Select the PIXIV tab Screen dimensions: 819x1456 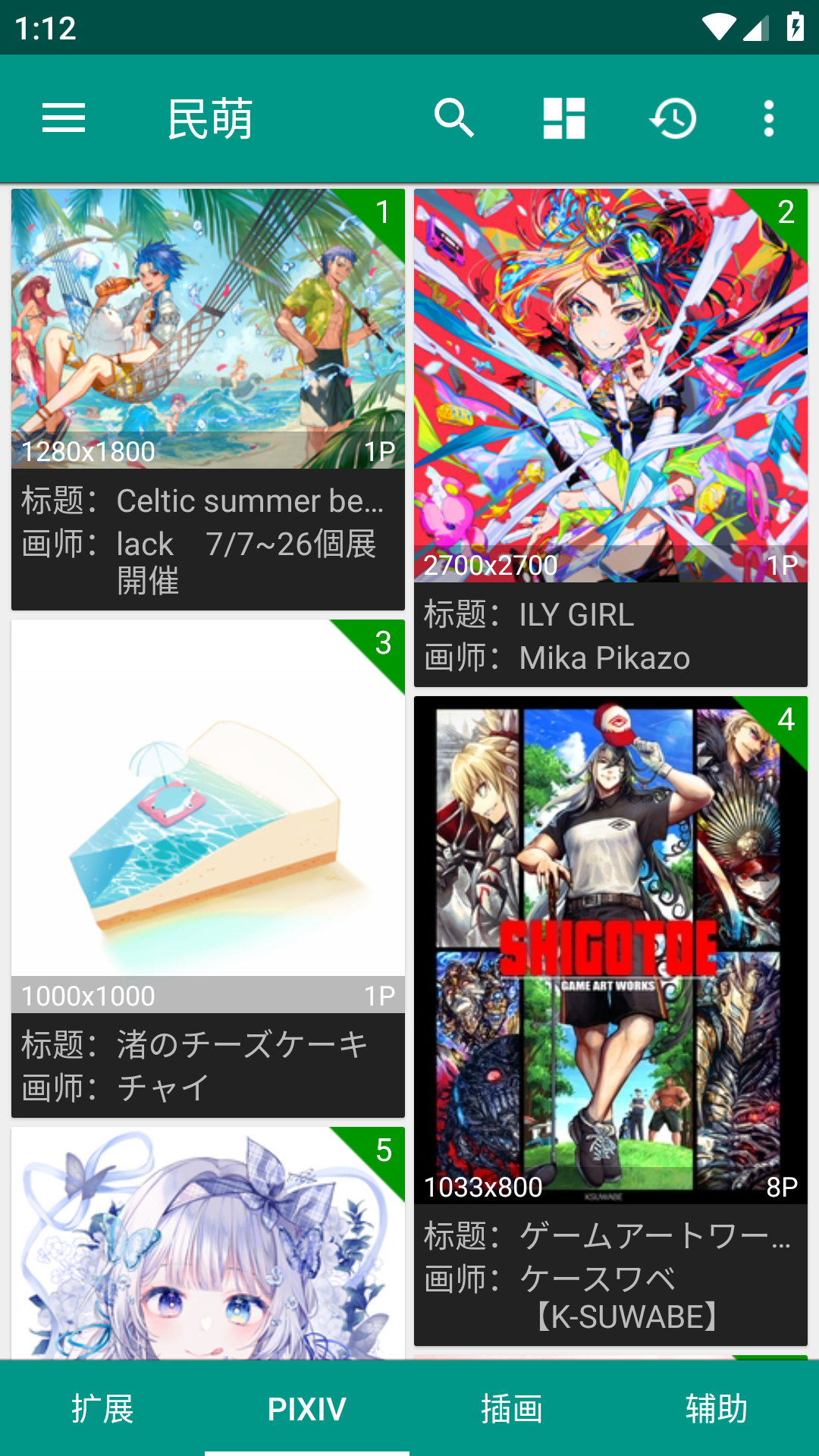point(306,1409)
